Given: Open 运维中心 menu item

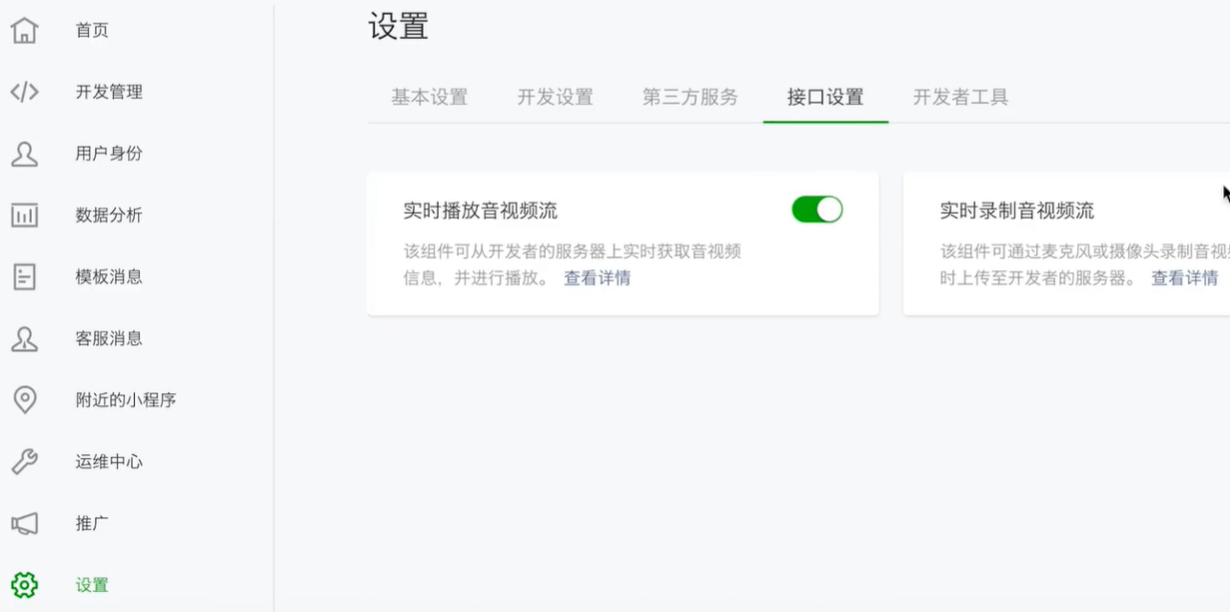Looking at the screenshot, I should (x=108, y=462).
